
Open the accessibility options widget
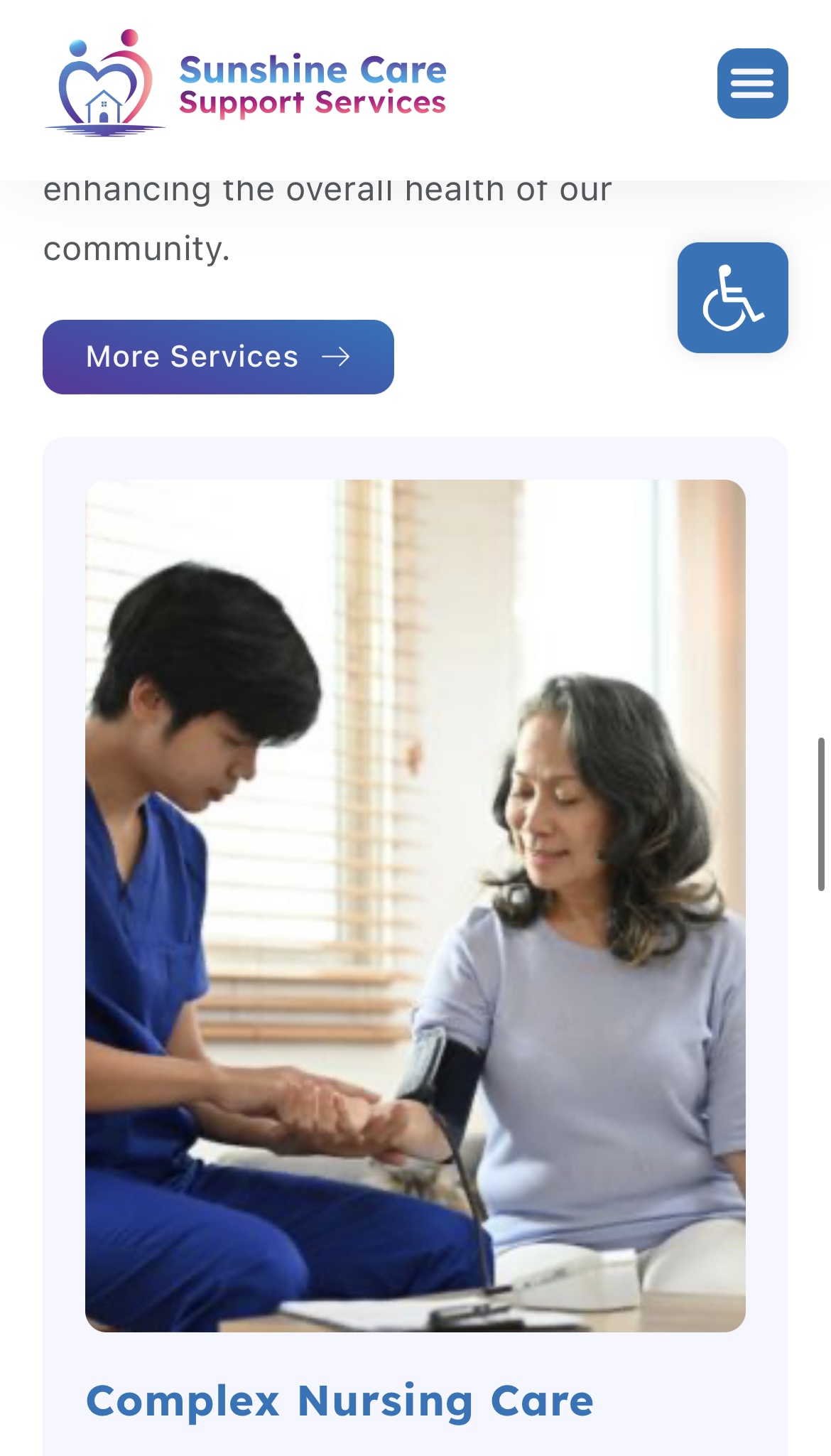click(732, 298)
